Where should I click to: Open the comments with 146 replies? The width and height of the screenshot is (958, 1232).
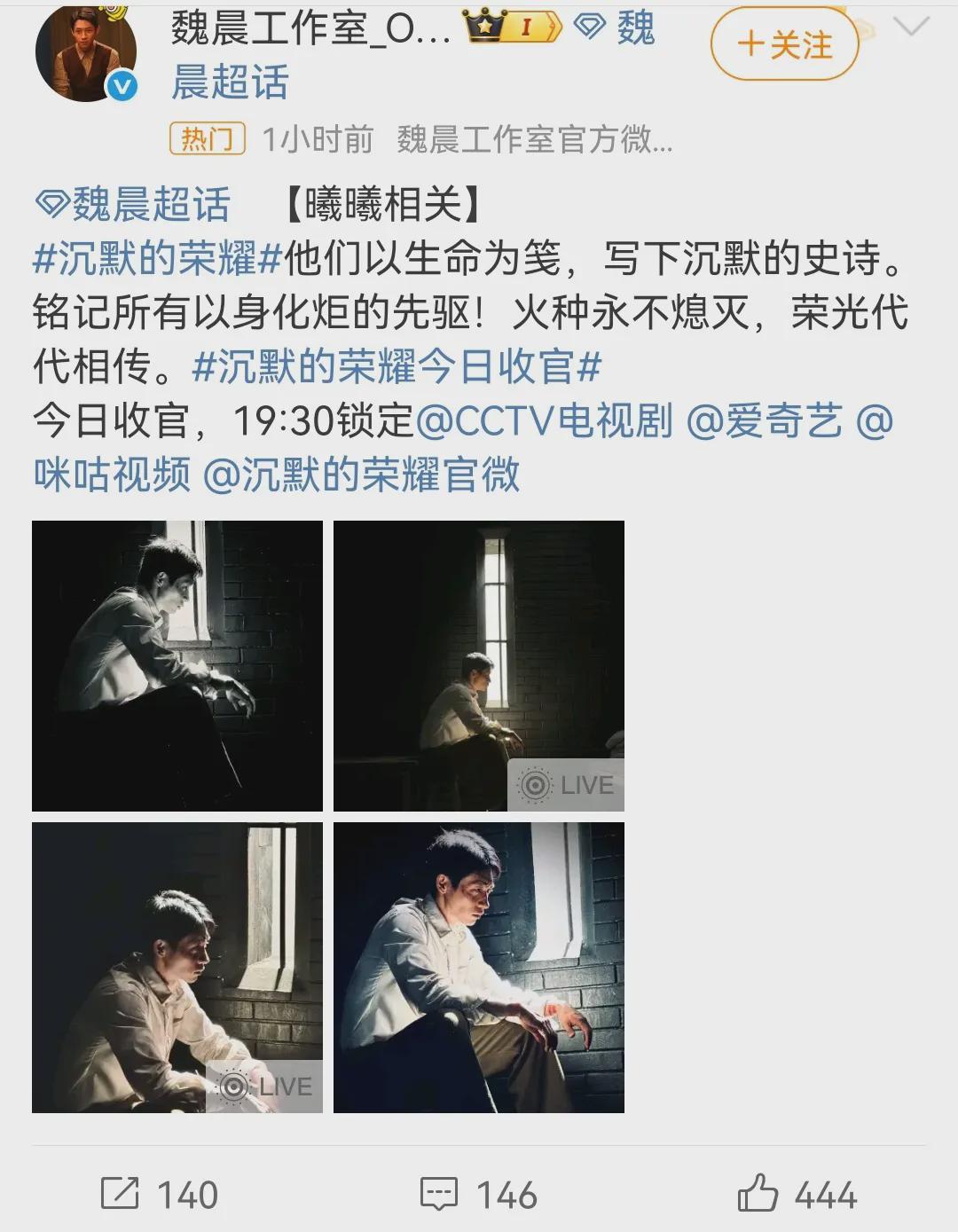click(x=479, y=1194)
